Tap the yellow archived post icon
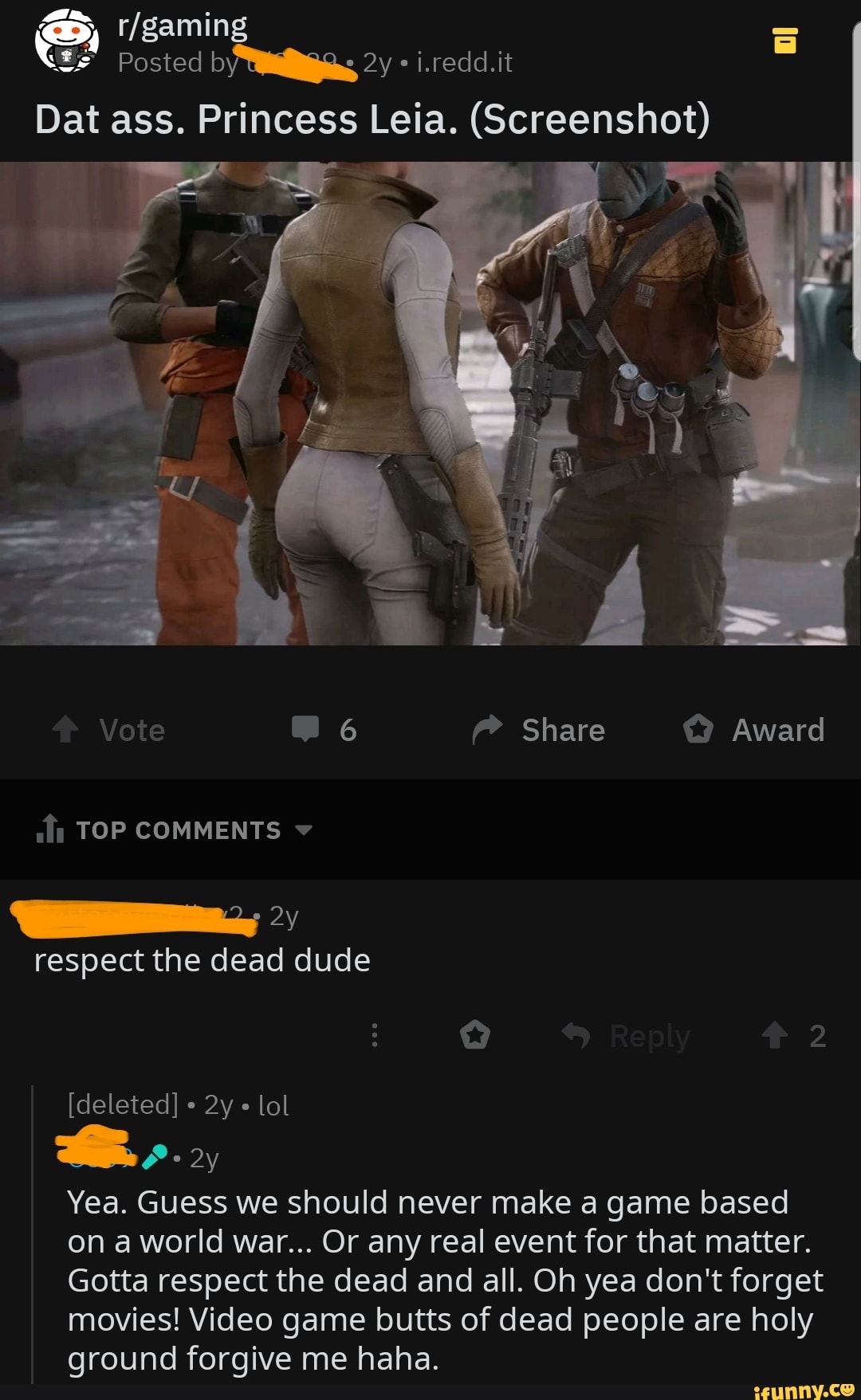This screenshot has width=861, height=1400. click(785, 41)
